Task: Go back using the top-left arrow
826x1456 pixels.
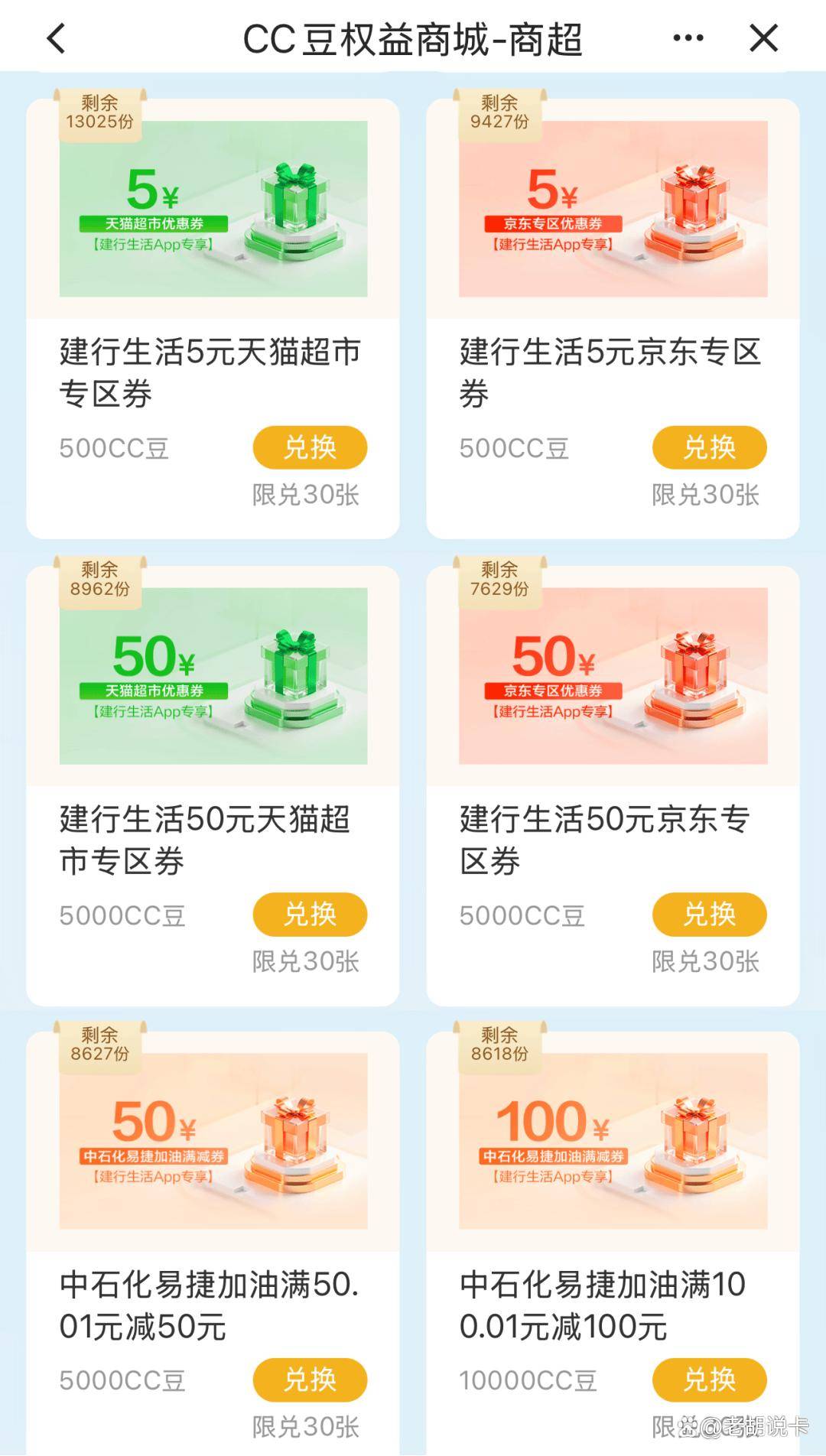Action: pyautogui.click(x=57, y=38)
